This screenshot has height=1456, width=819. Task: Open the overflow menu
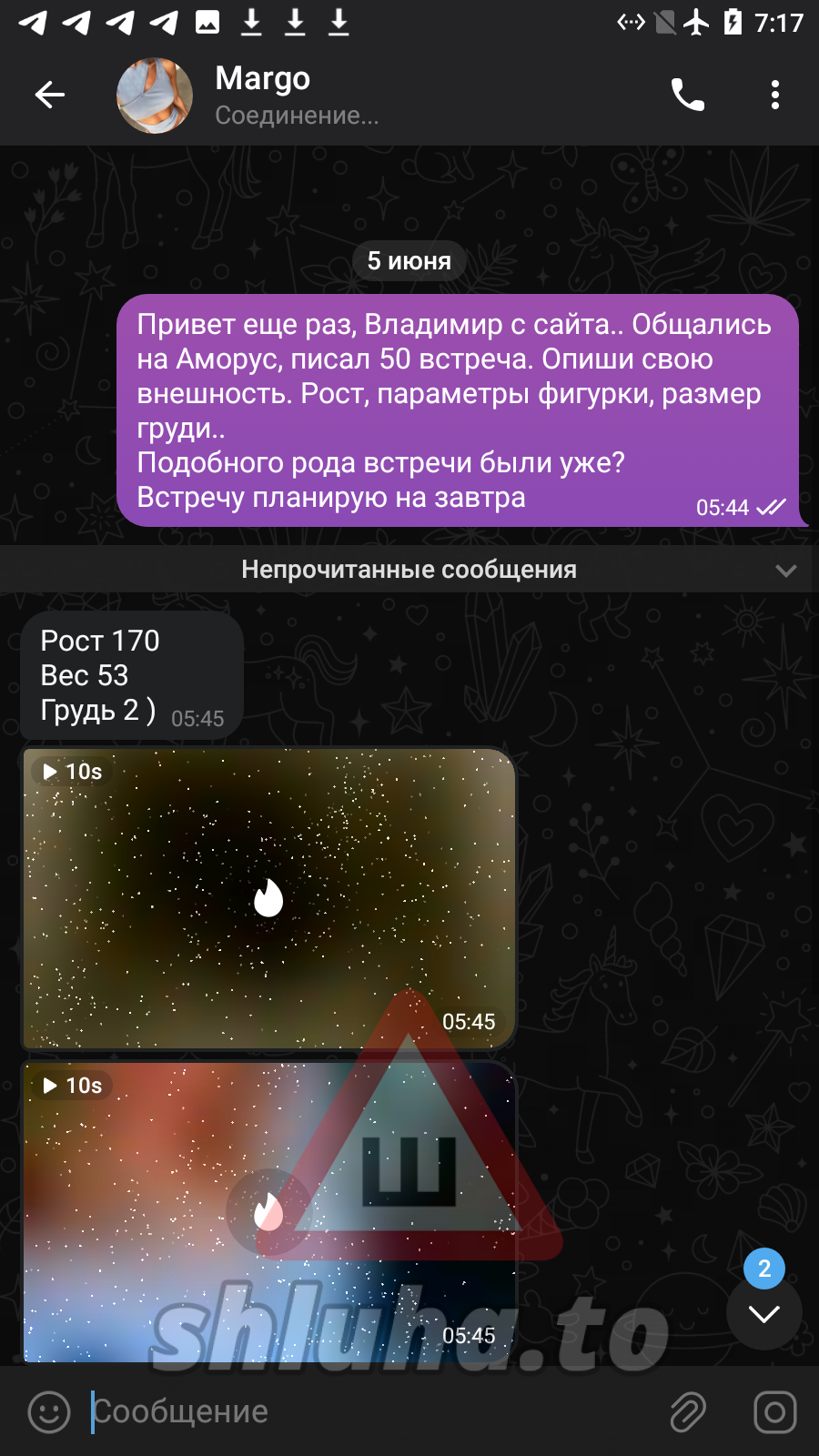774,95
